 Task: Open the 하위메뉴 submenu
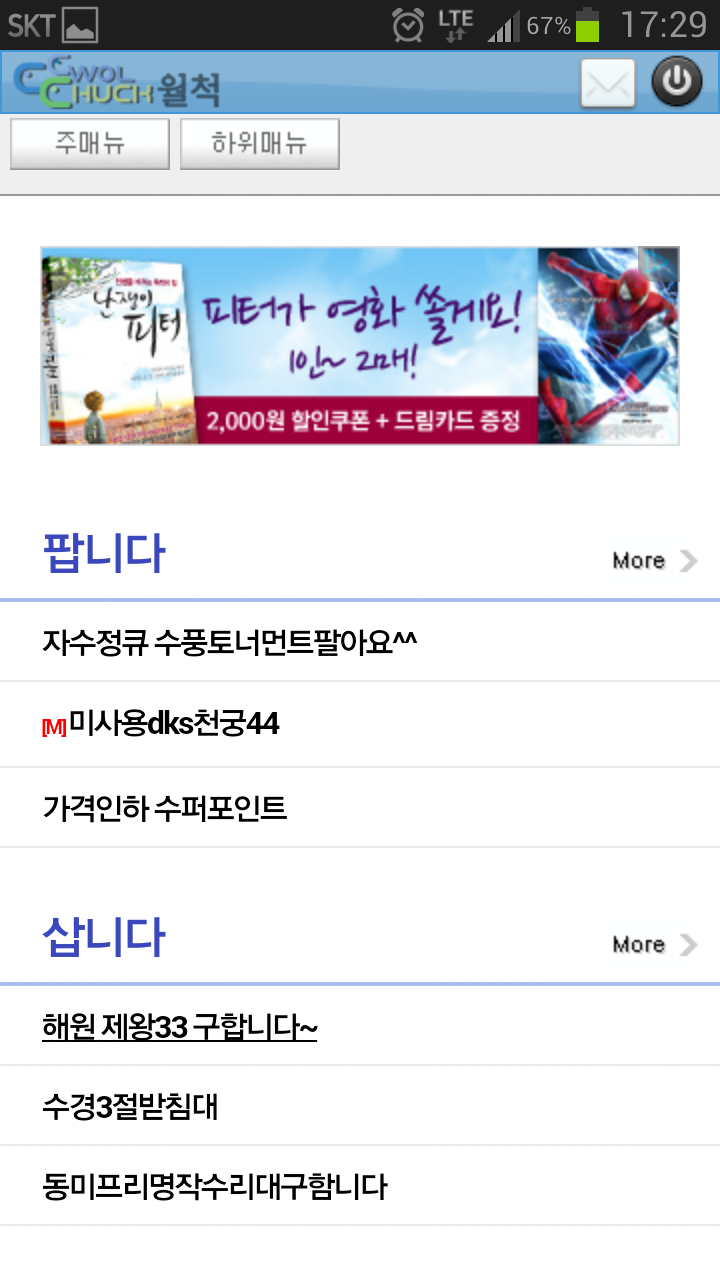click(x=260, y=144)
